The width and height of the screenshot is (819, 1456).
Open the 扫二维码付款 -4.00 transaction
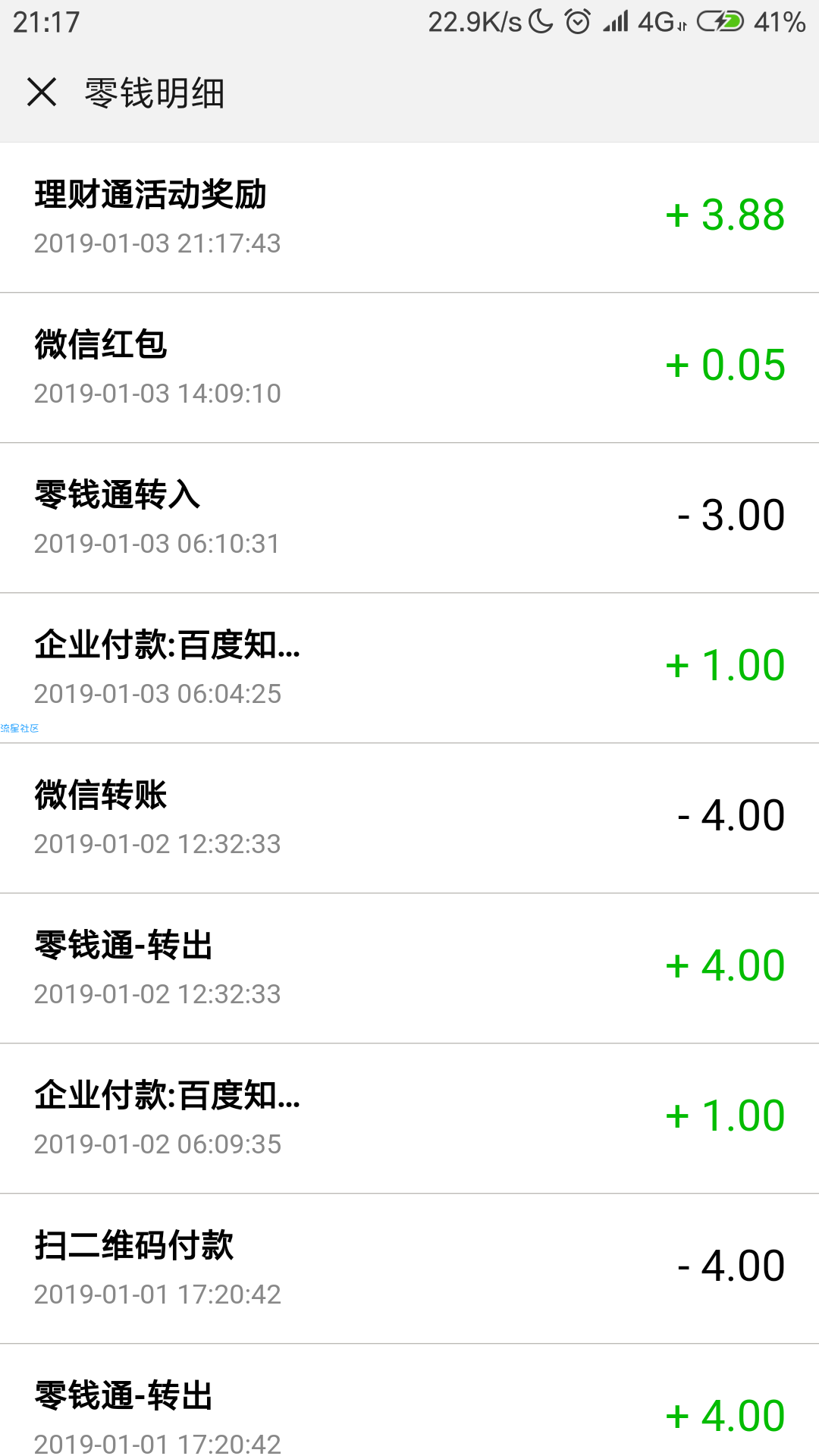point(409,1268)
